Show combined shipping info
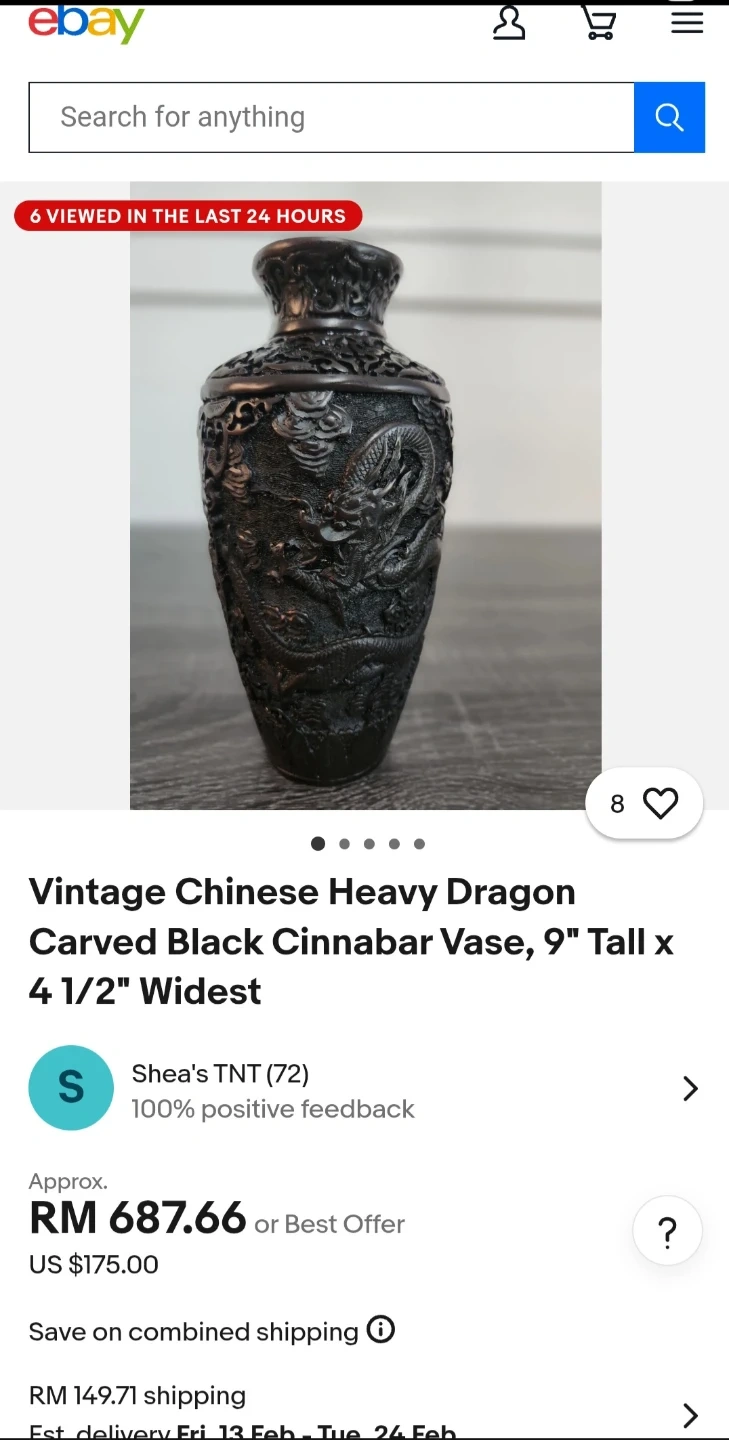729x1440 pixels. [381, 1330]
